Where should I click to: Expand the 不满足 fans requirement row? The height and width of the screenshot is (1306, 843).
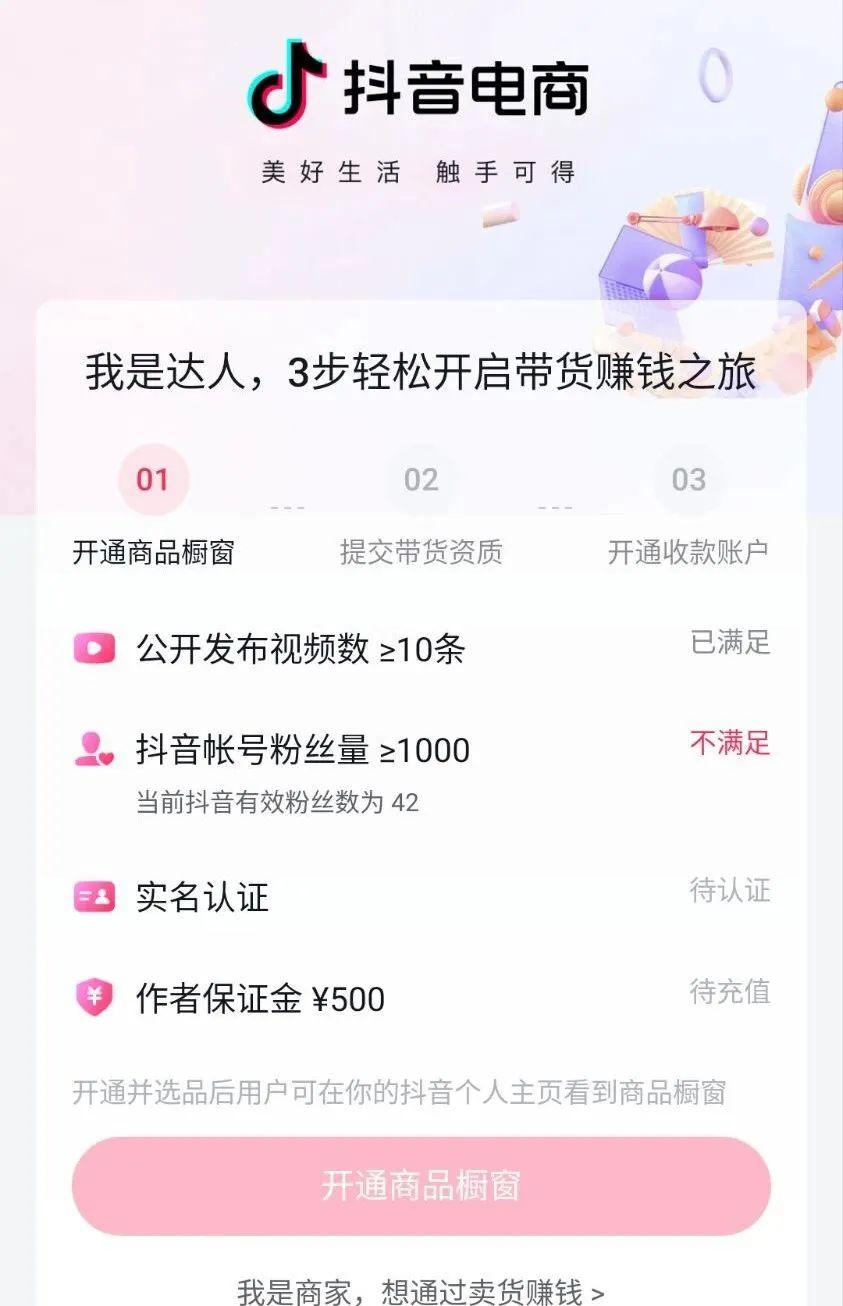(729, 745)
